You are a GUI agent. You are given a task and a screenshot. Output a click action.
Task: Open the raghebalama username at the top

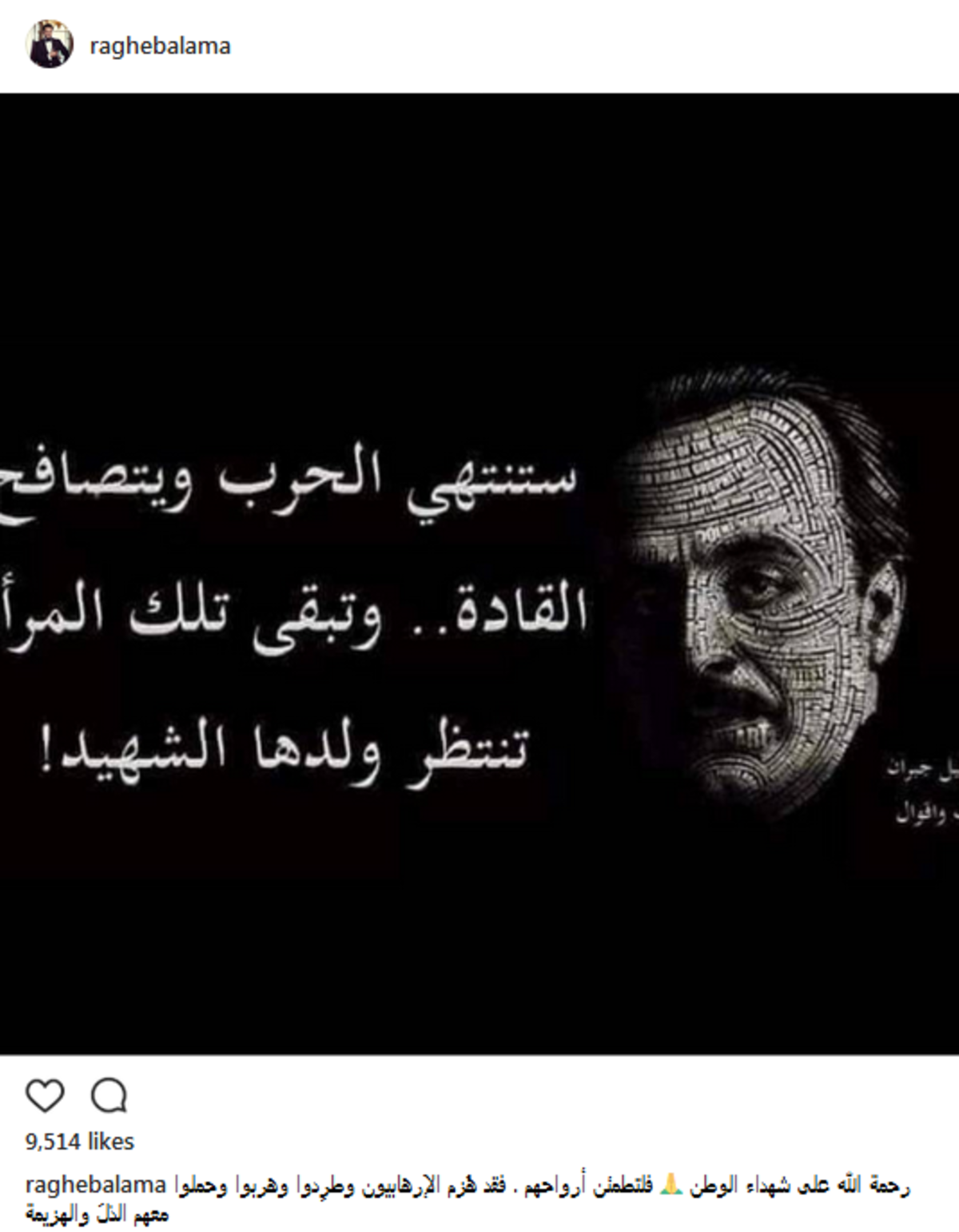click(x=160, y=46)
